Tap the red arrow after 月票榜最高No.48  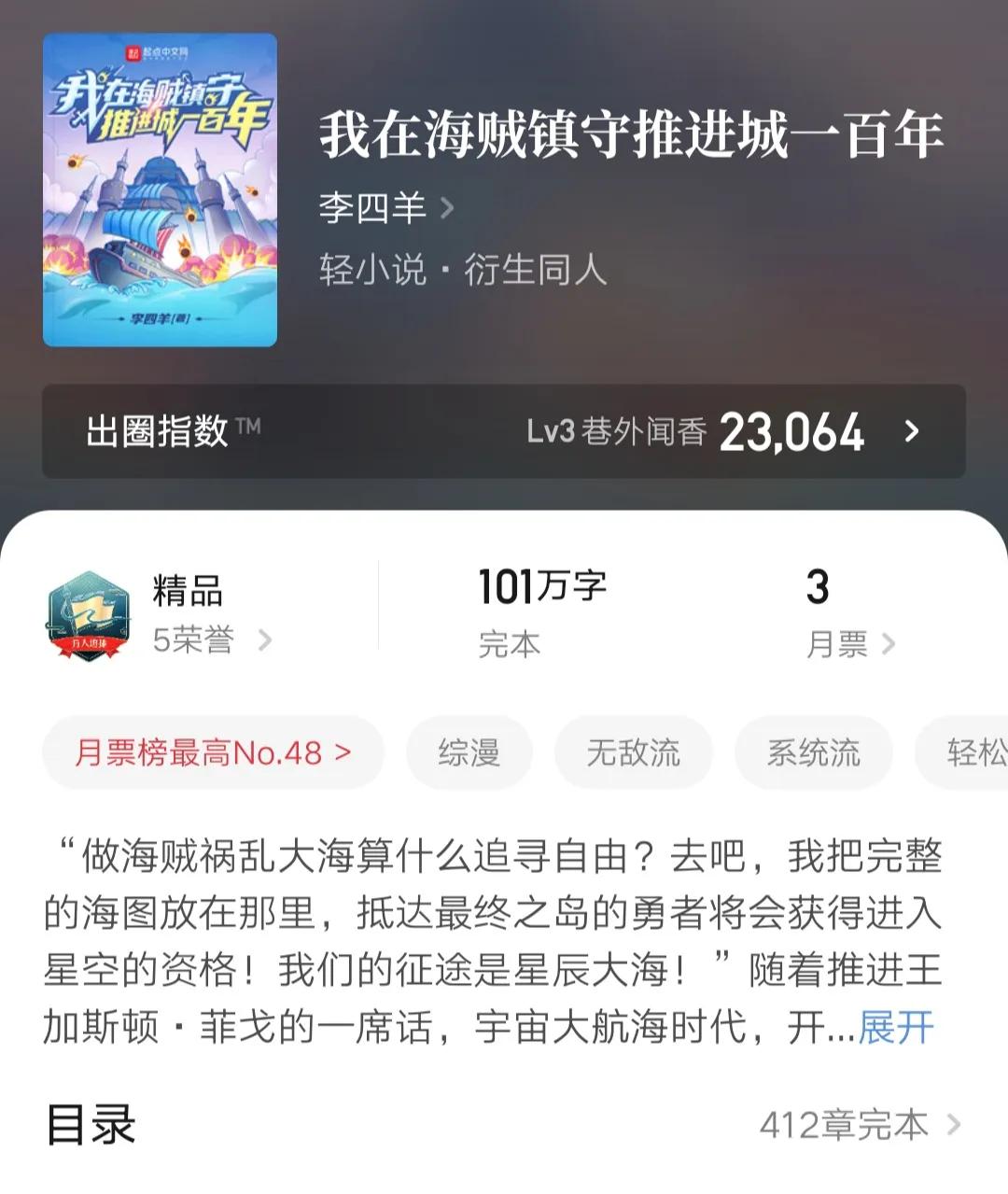[343, 752]
